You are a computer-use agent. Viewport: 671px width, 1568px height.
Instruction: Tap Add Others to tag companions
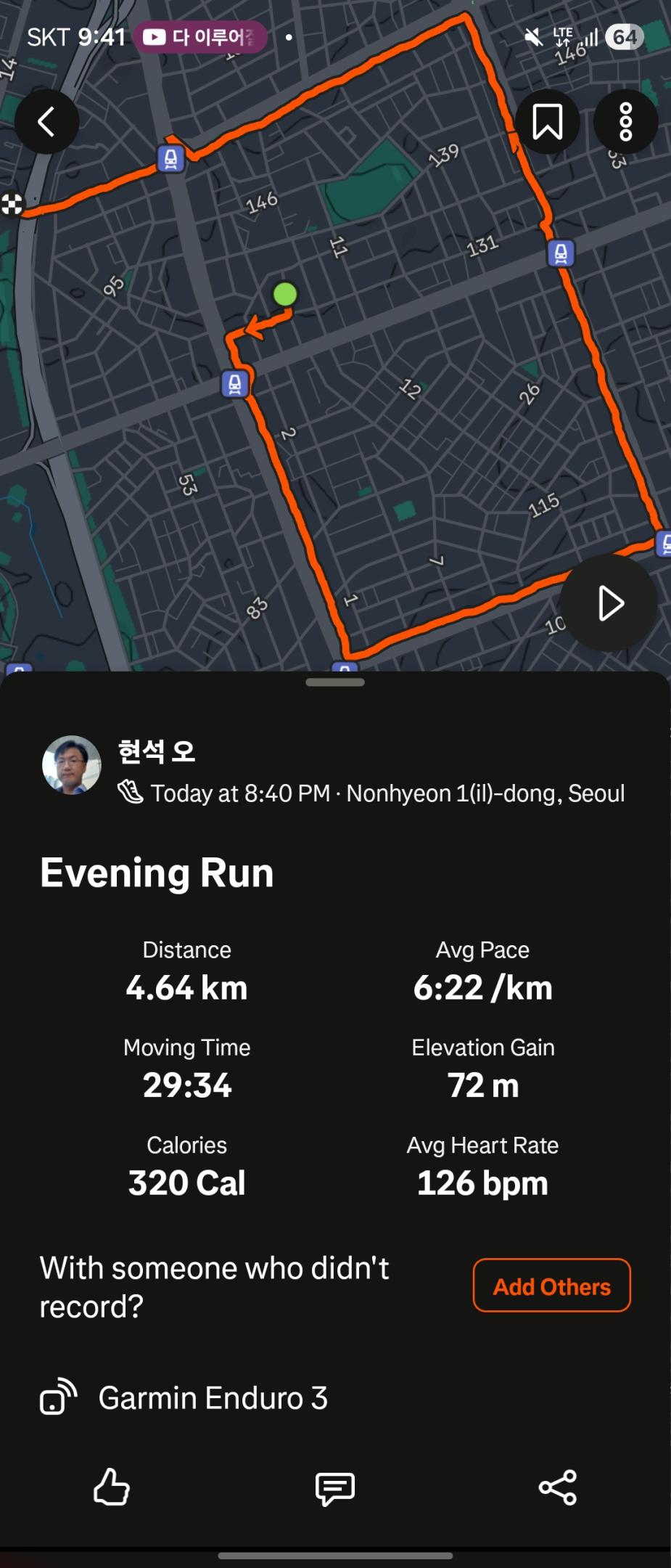click(551, 1285)
